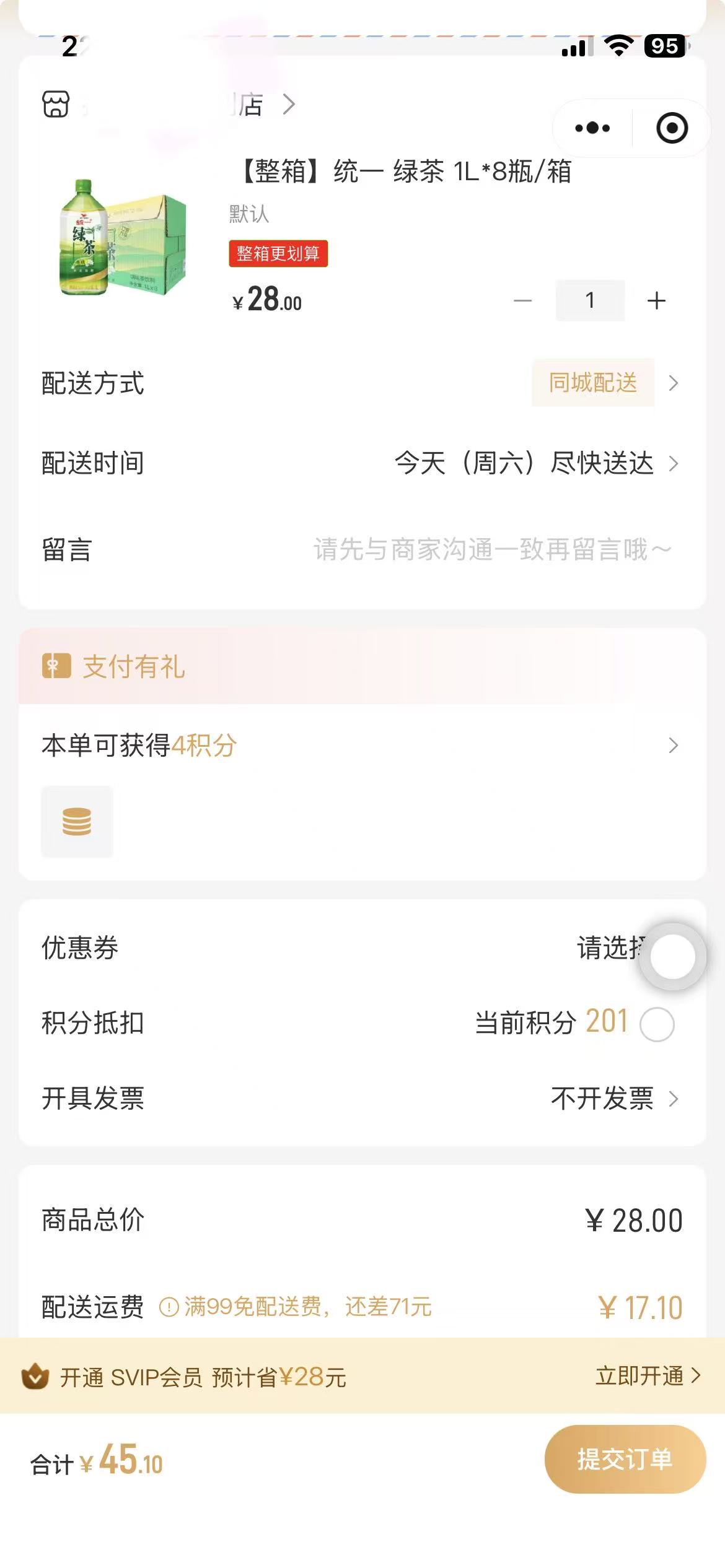Open the mini program more menu
The image size is (725, 1568).
592,128
